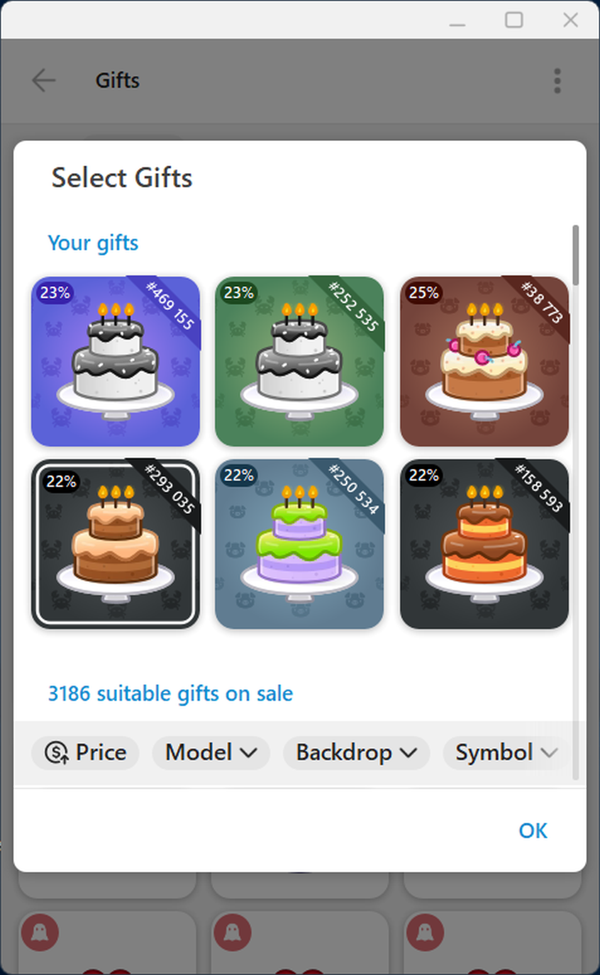Maximize the app window
Screen dimensions: 600x975
514,19
